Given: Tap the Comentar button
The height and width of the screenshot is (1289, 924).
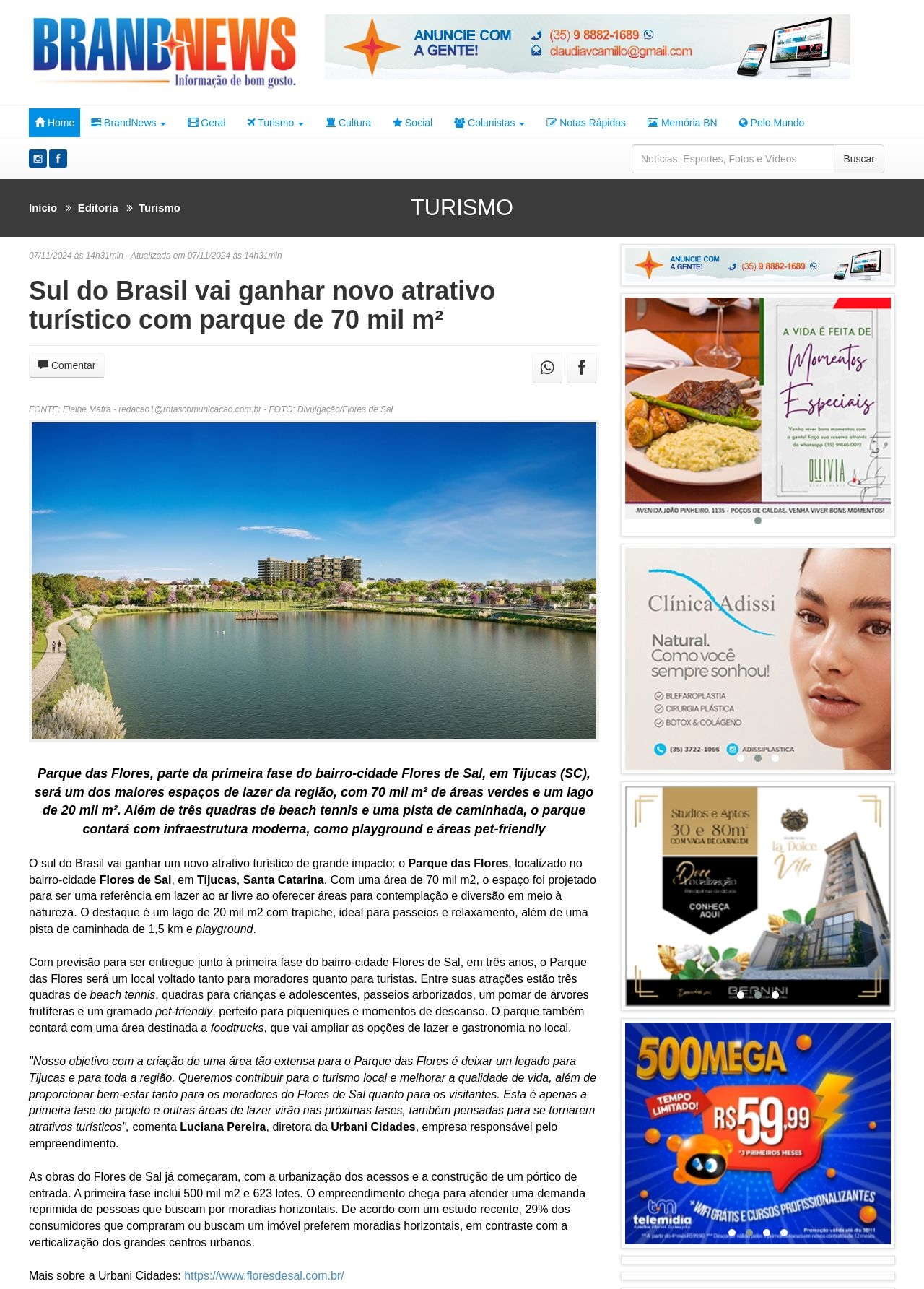Looking at the screenshot, I should pyautogui.click(x=66, y=365).
